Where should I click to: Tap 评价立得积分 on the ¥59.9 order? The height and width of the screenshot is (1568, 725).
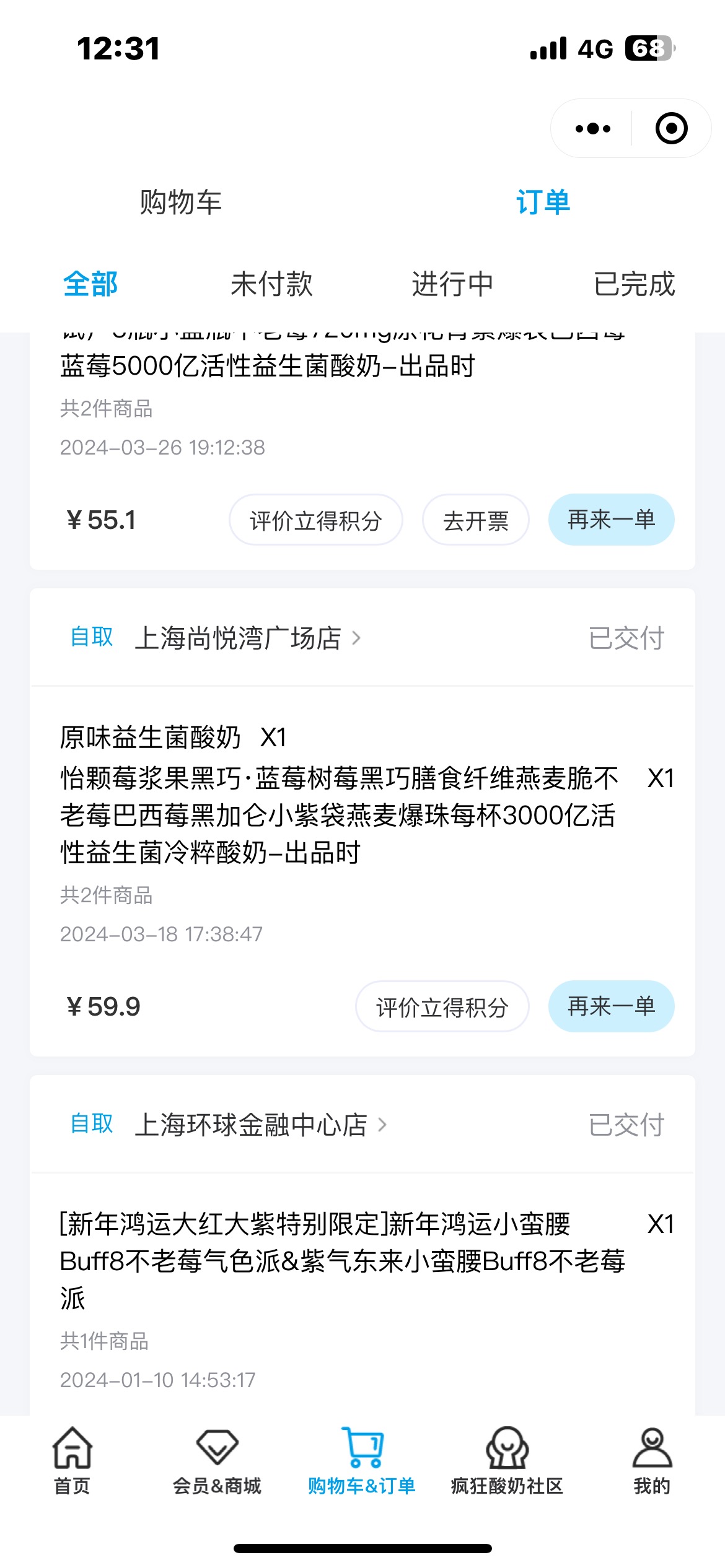[x=442, y=1007]
